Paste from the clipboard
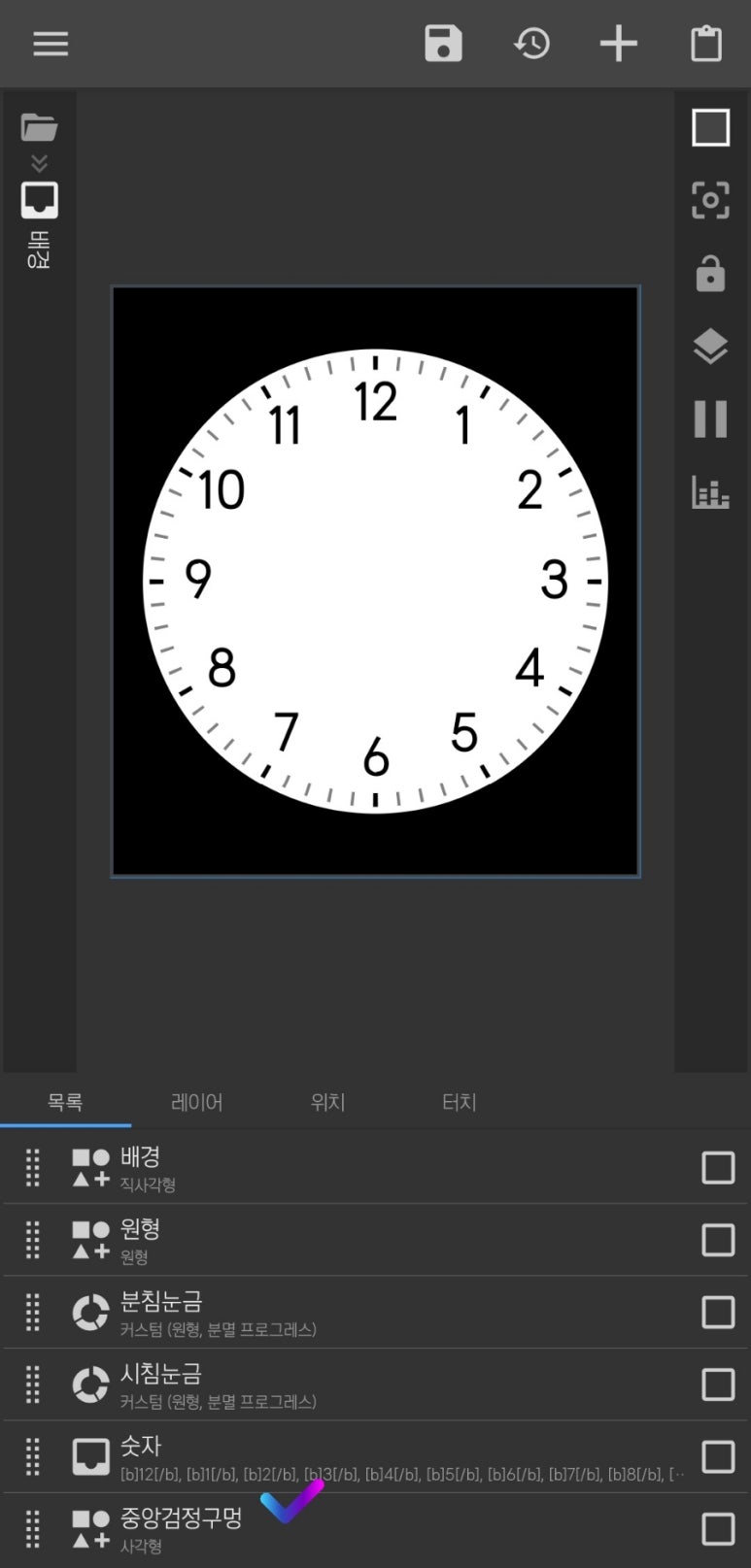The image size is (751, 1568). pos(705,44)
